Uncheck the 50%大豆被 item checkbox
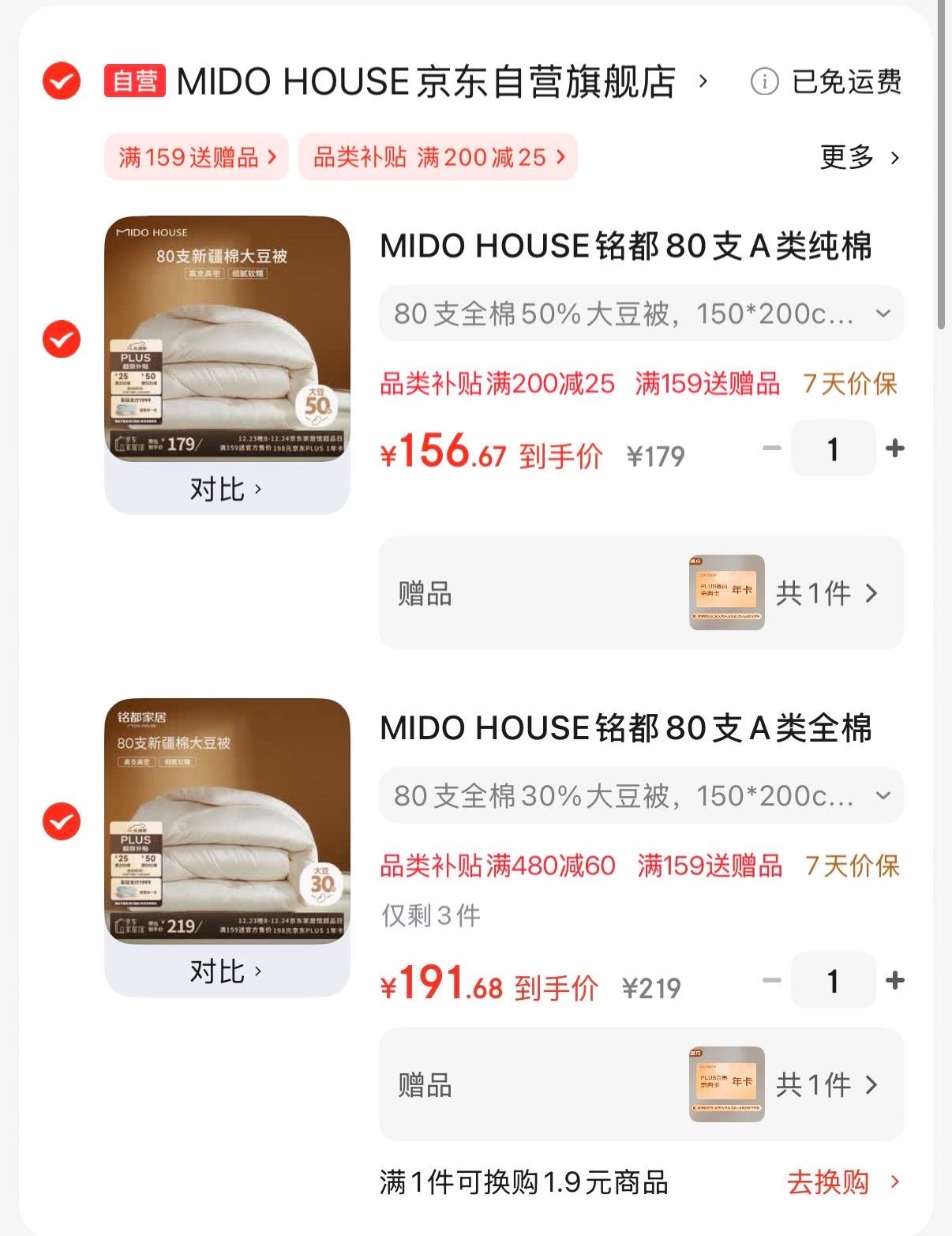 (x=62, y=340)
